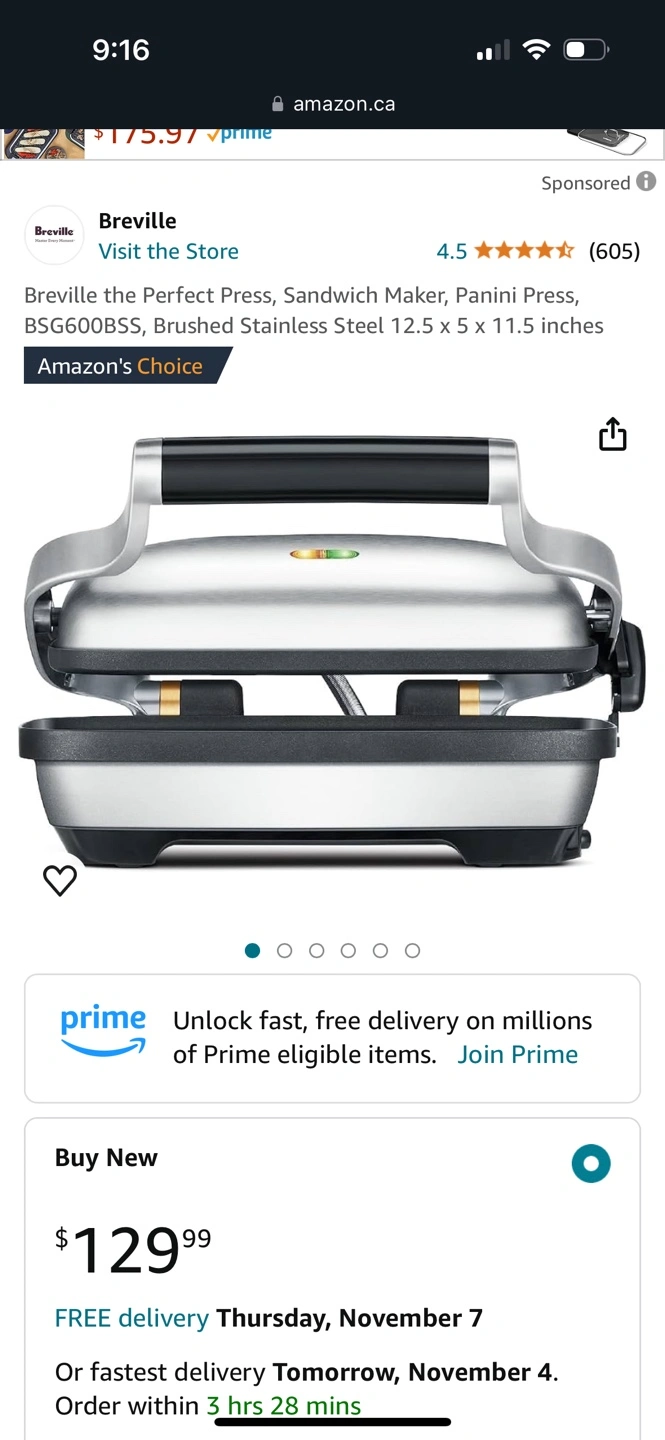Tap the amazon.ca address bar

333,104
